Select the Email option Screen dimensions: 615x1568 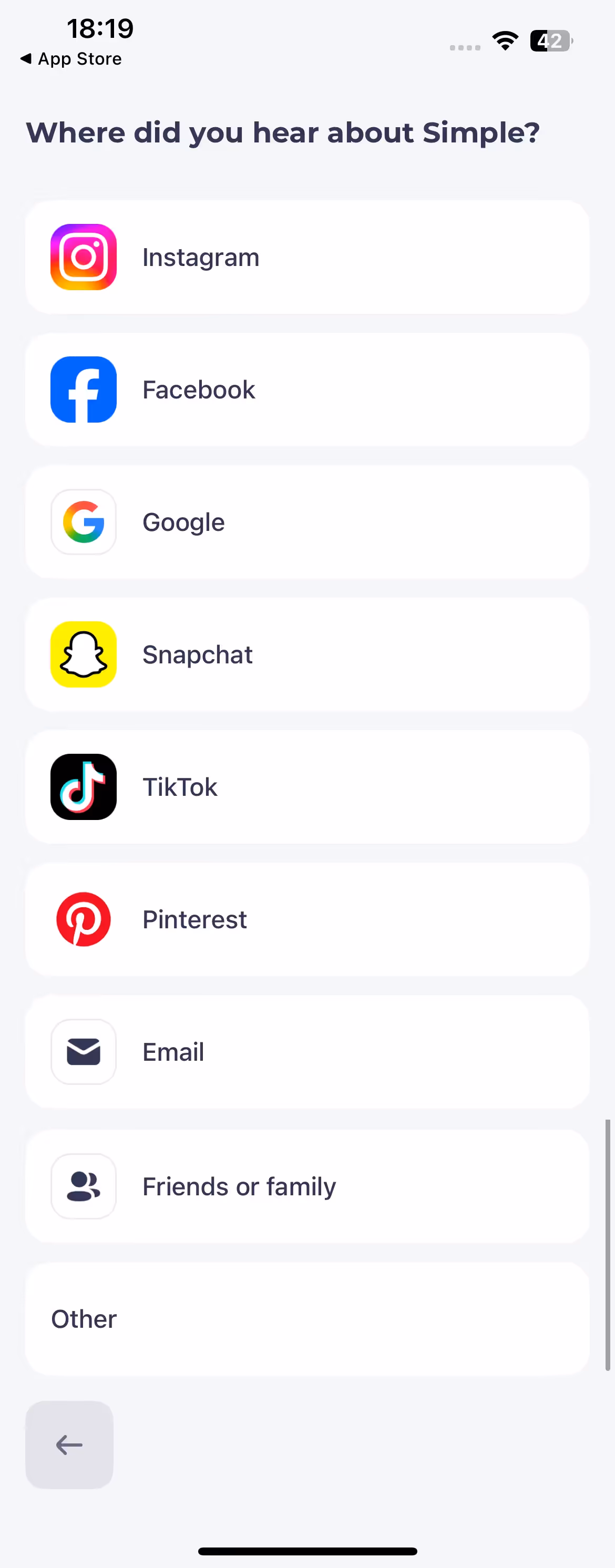pyautogui.click(x=307, y=1052)
